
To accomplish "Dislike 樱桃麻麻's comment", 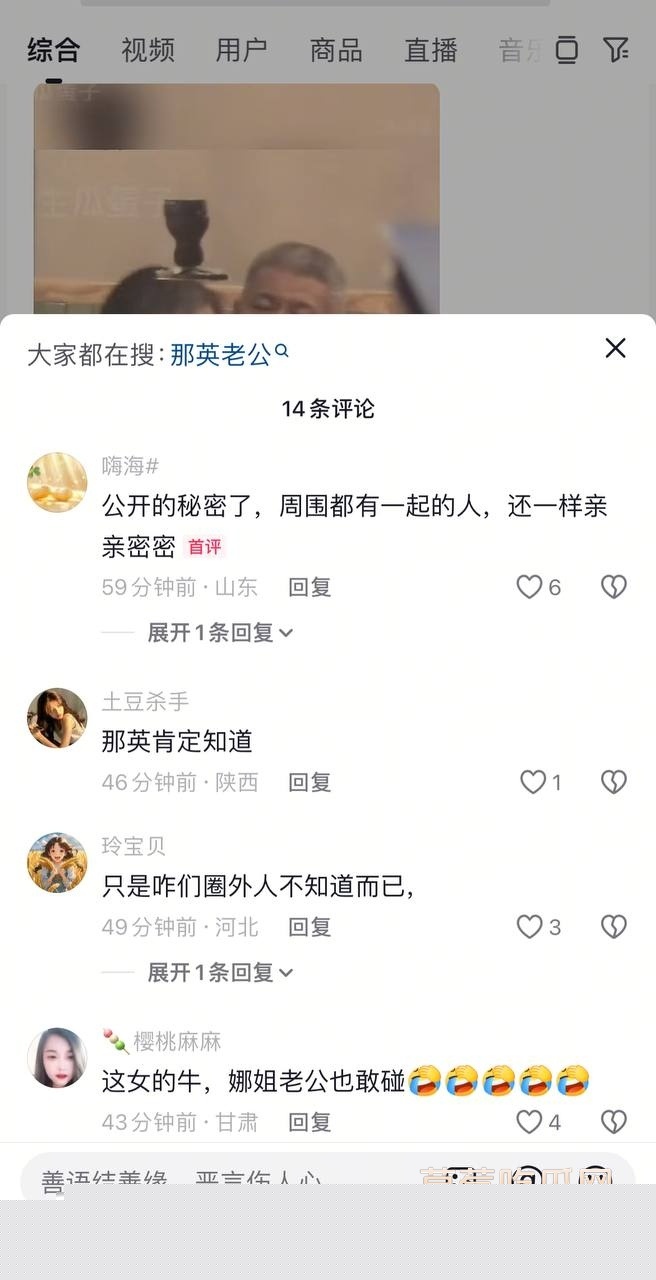I will (x=613, y=1122).
